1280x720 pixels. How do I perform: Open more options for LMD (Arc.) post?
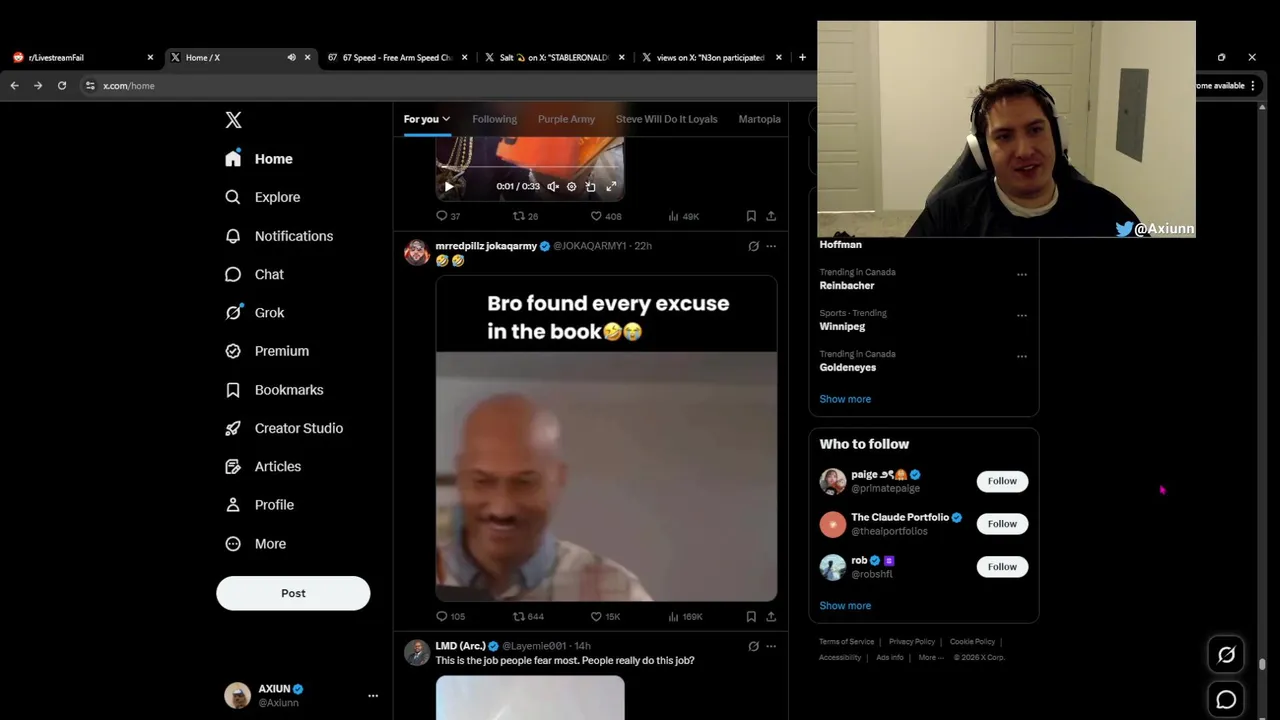(771, 646)
